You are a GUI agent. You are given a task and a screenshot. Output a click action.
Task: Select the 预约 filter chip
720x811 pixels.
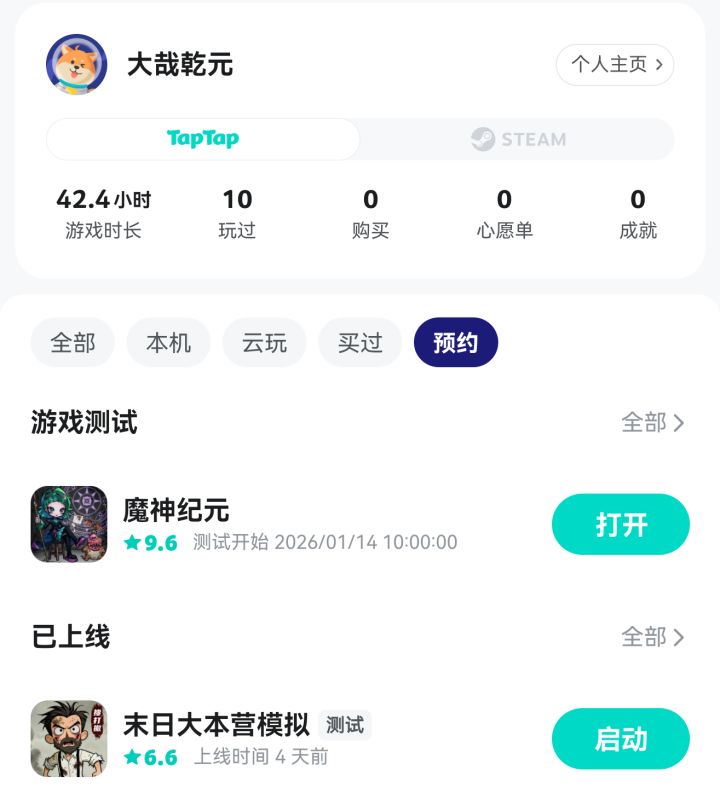(455, 342)
